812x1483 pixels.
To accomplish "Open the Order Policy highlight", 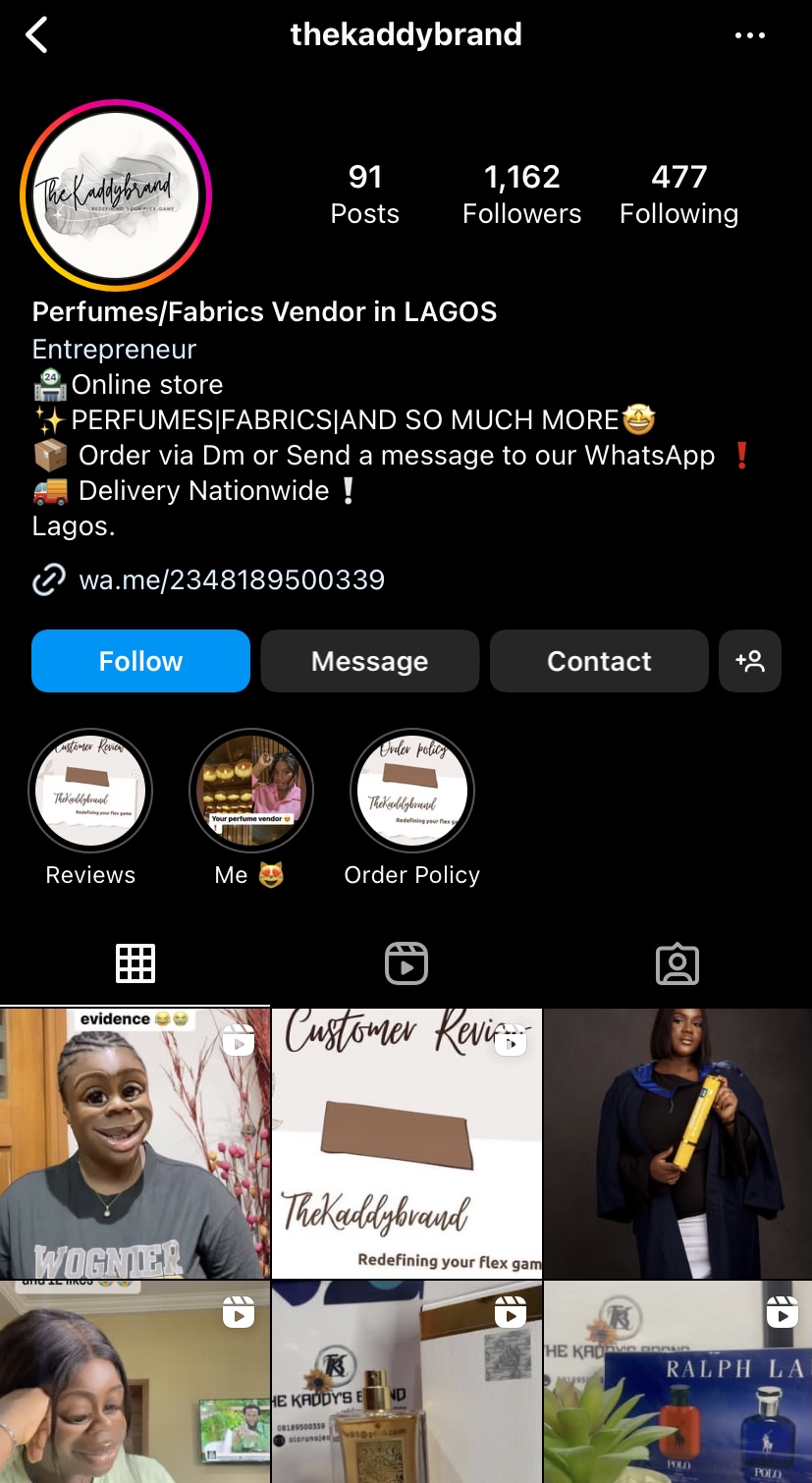I will pos(411,790).
